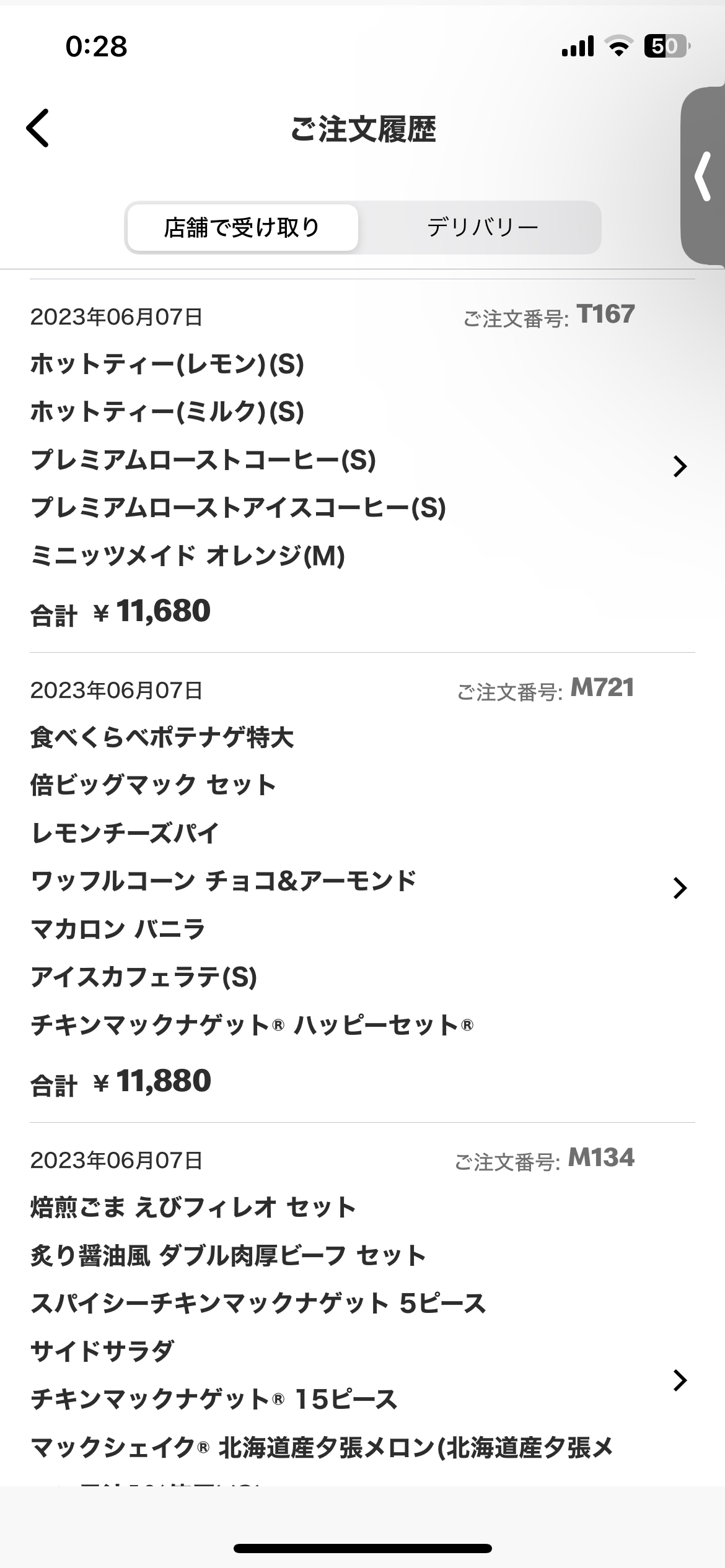Go back from ご注文履歴

[38, 128]
